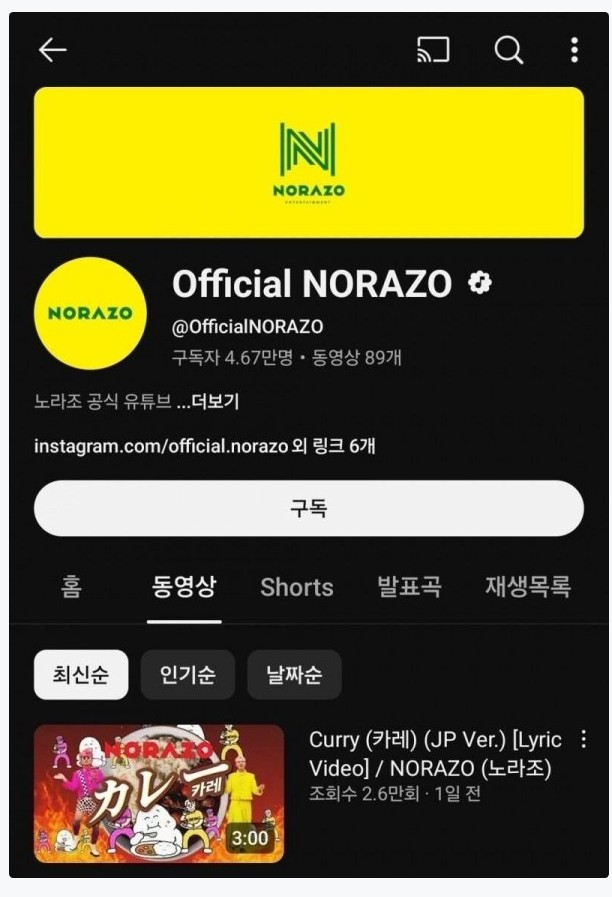Open the NORAZO channel profile picture
This screenshot has height=897, width=612.
pos(90,313)
